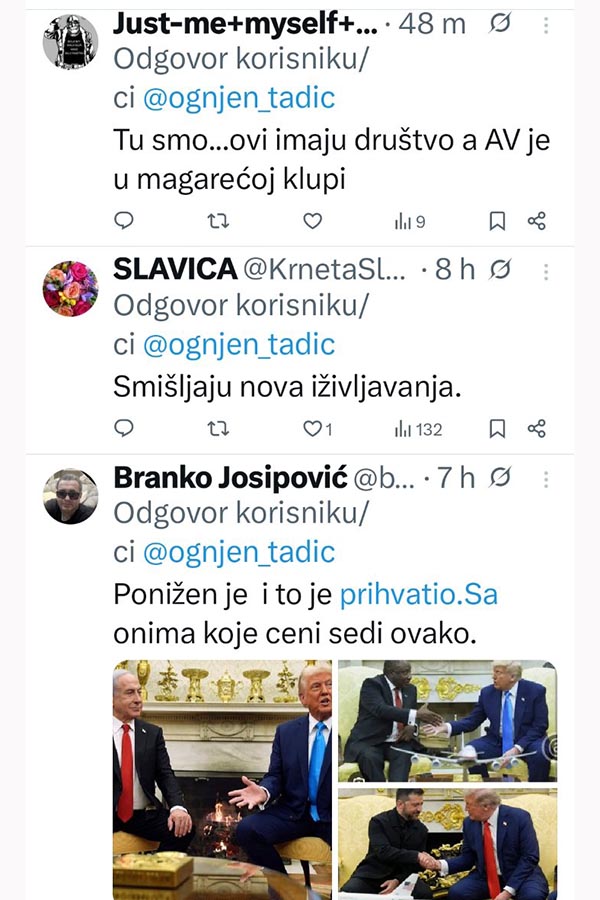Open overflow menu on Just-me+myself's tweet
Image resolution: width=600 pixels, height=900 pixels.
pyautogui.click(x=545, y=23)
